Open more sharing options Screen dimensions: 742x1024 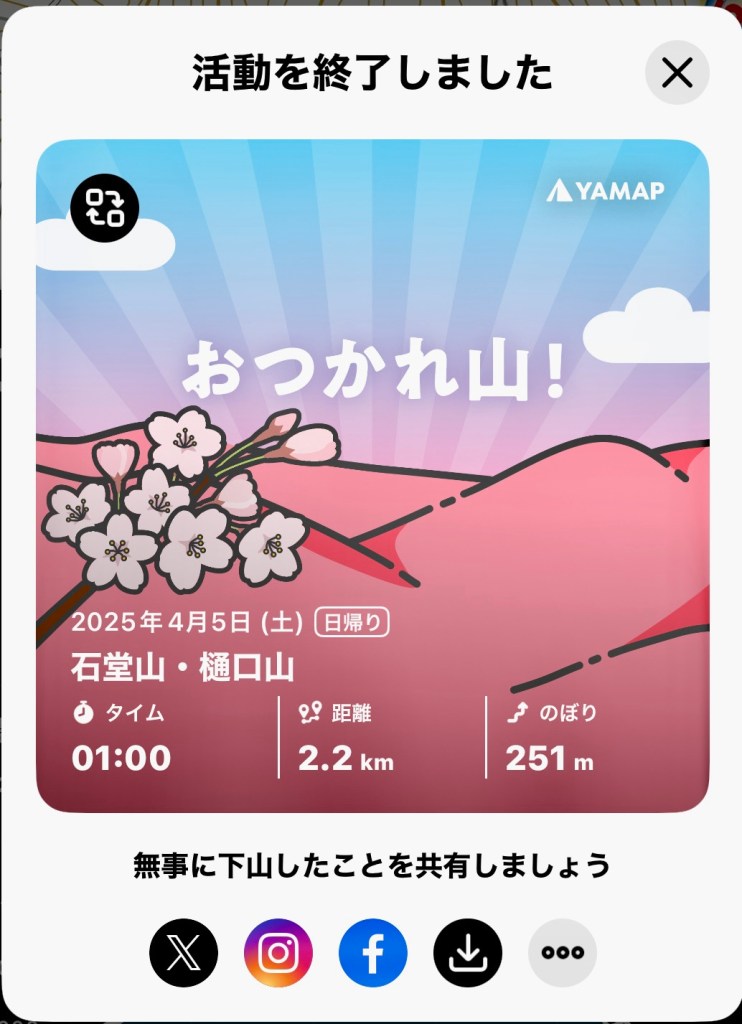tap(562, 953)
